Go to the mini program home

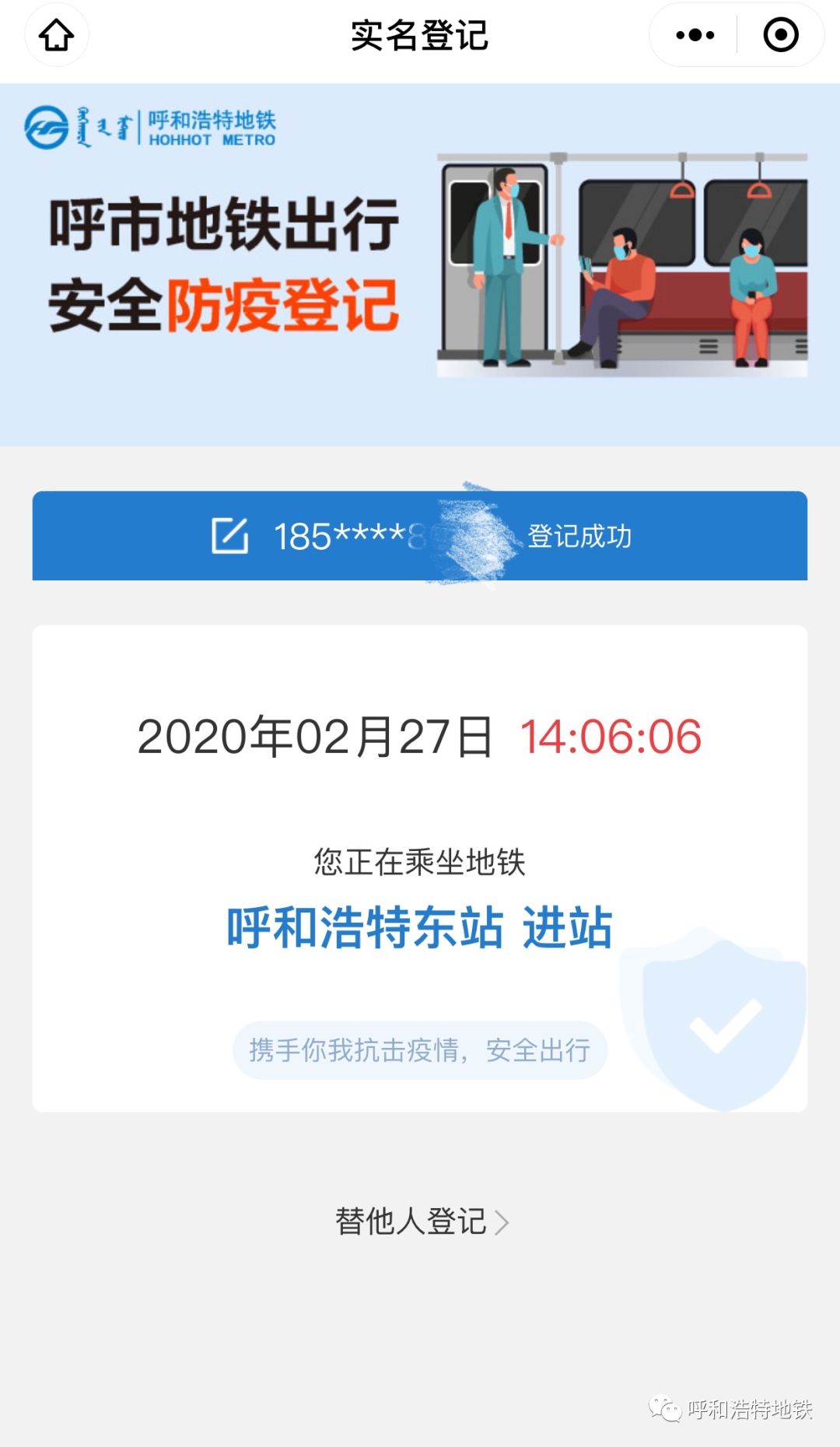[x=57, y=35]
